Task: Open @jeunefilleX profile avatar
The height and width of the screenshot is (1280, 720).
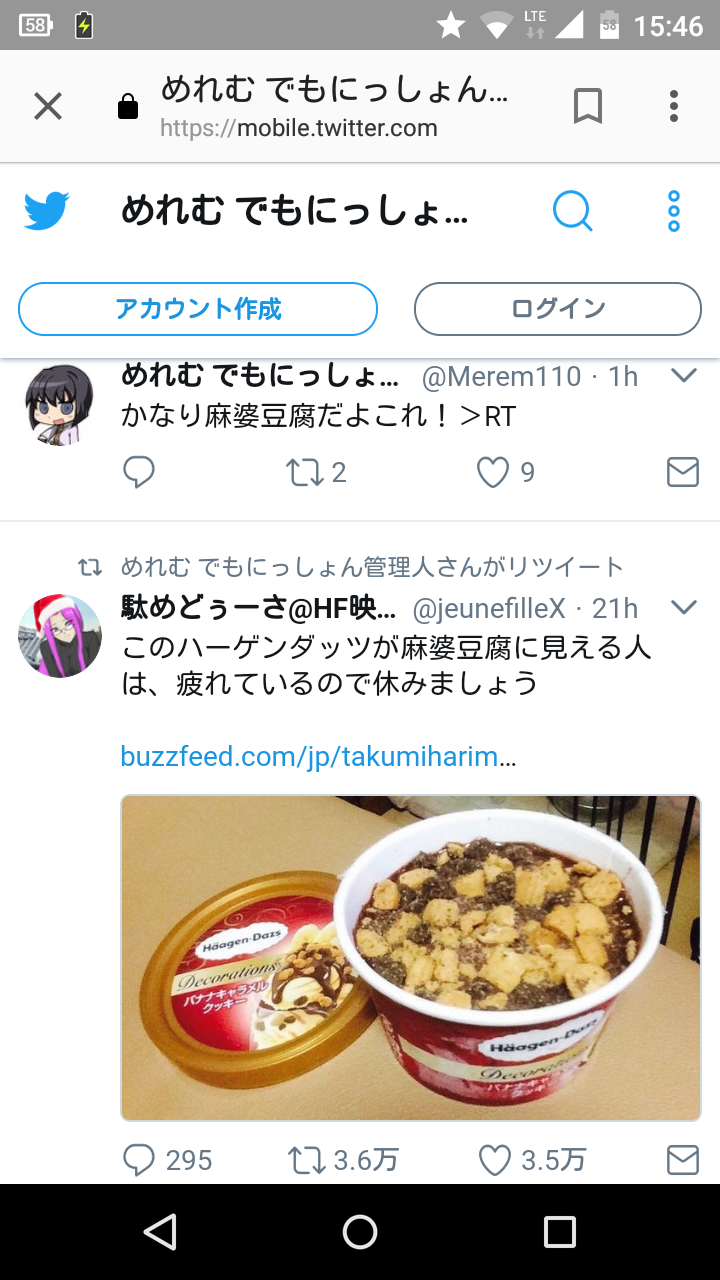Action: [60, 636]
